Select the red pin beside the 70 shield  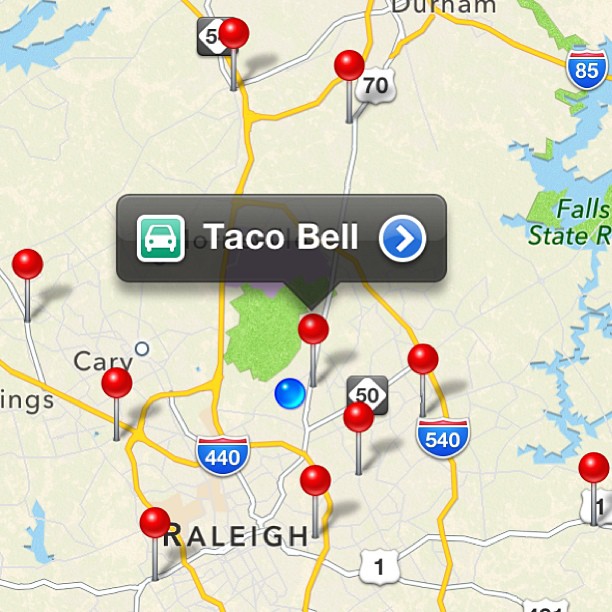(349, 66)
